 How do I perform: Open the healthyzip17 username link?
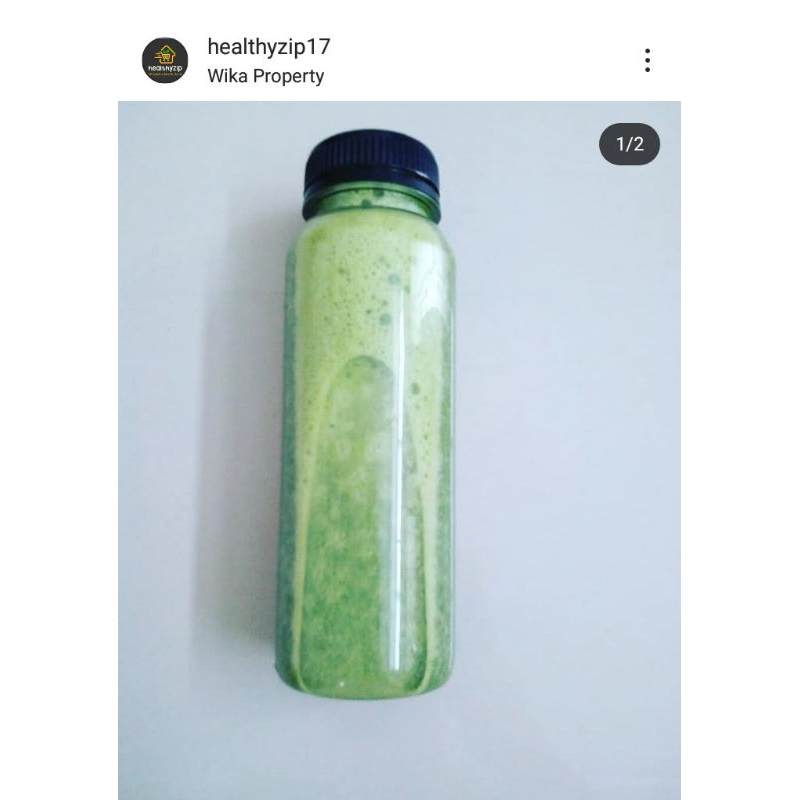269,47
